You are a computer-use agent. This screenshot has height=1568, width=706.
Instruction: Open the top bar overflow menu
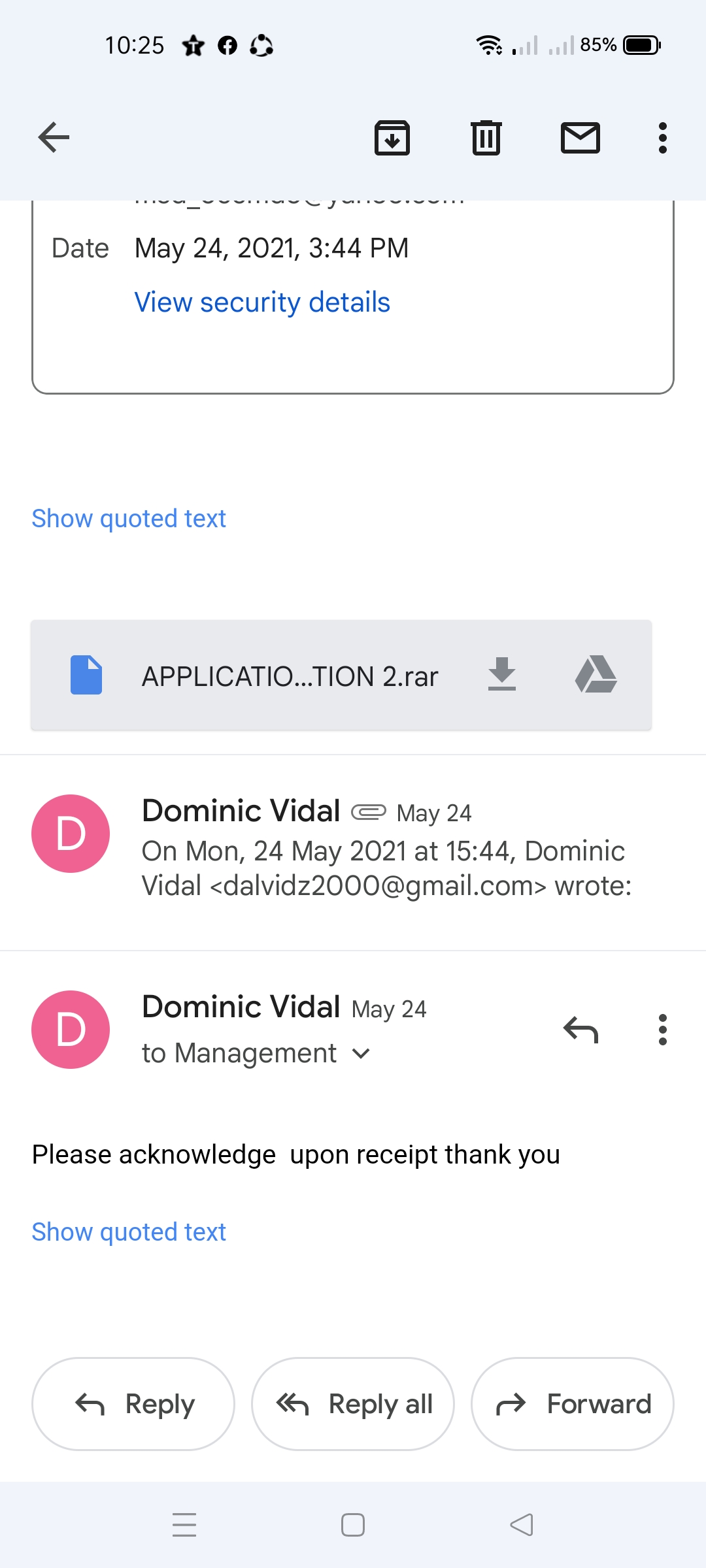(x=663, y=137)
